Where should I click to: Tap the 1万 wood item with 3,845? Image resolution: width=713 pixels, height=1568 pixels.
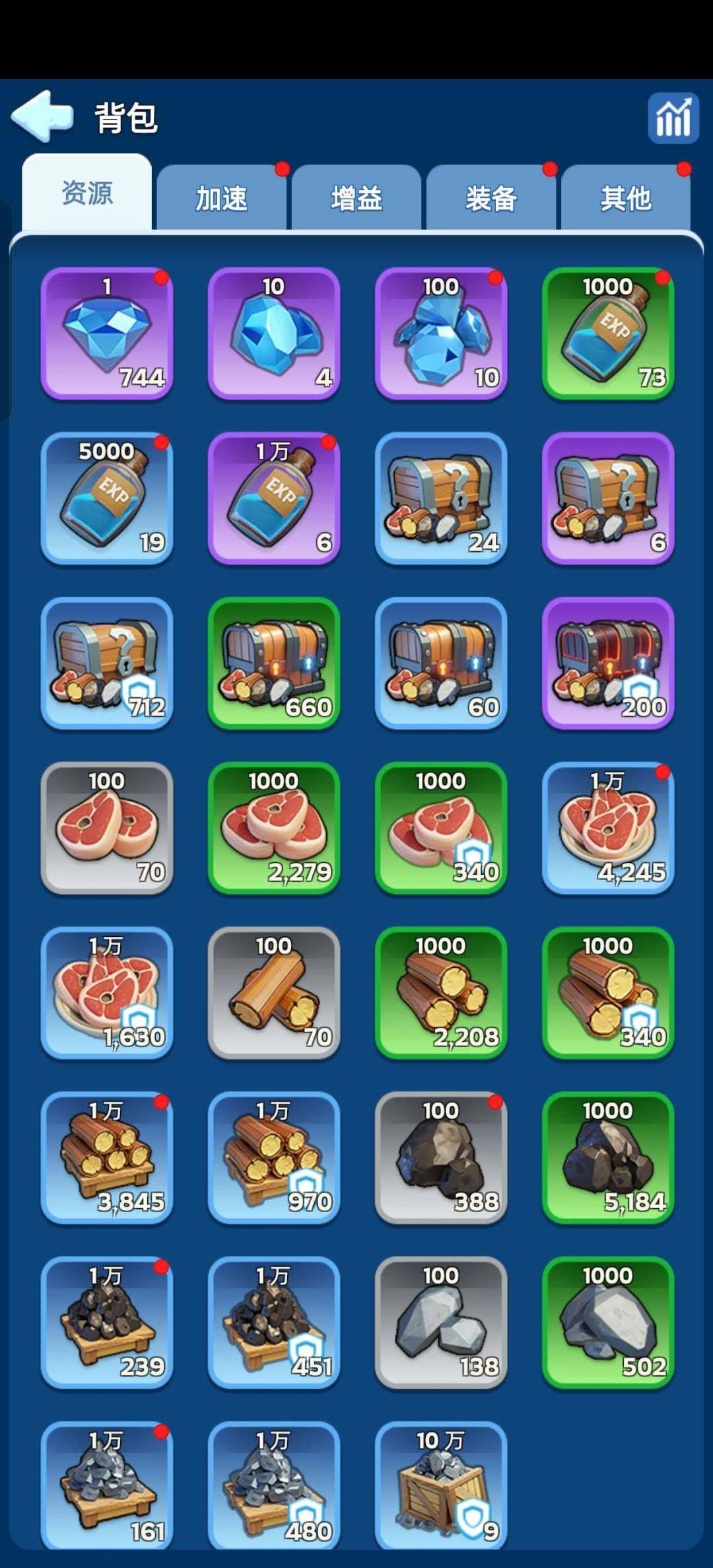tap(107, 1157)
